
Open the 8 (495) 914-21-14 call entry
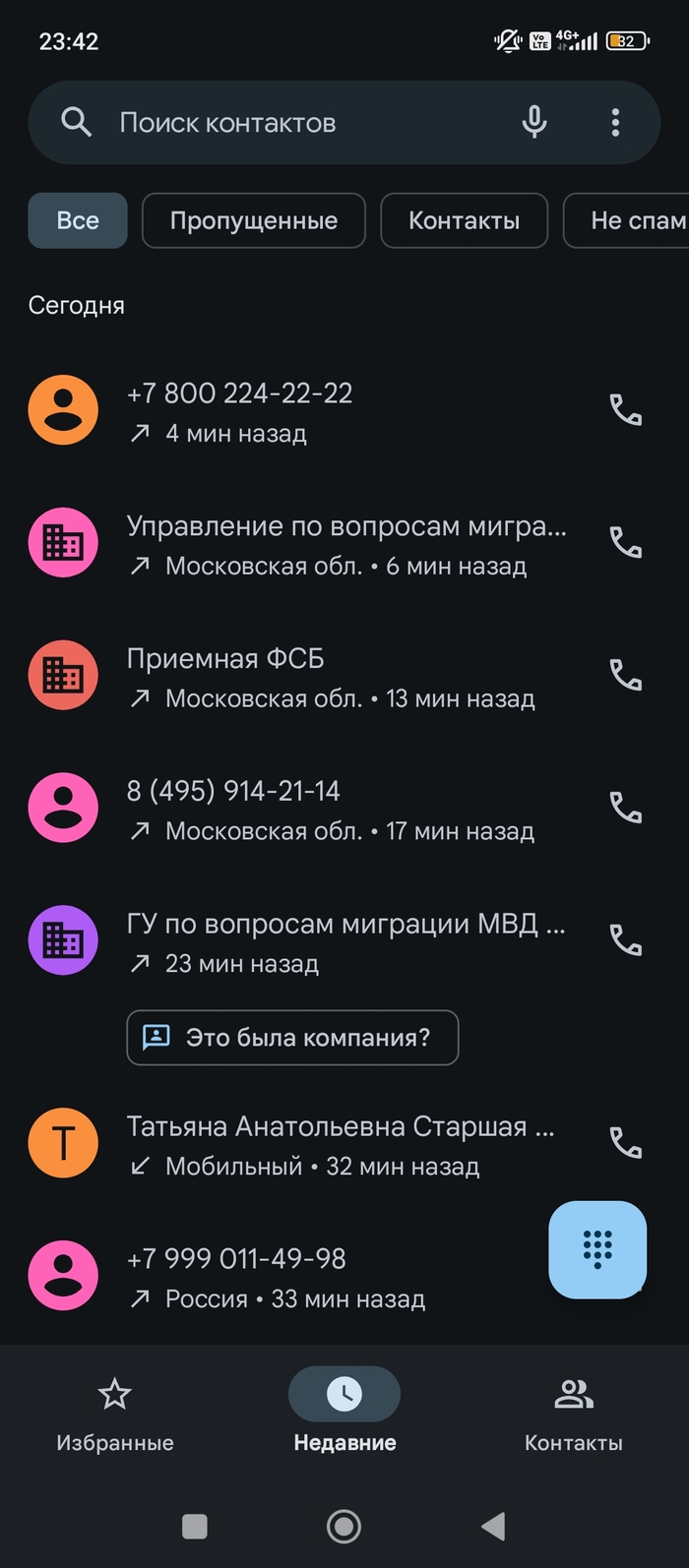point(325,809)
